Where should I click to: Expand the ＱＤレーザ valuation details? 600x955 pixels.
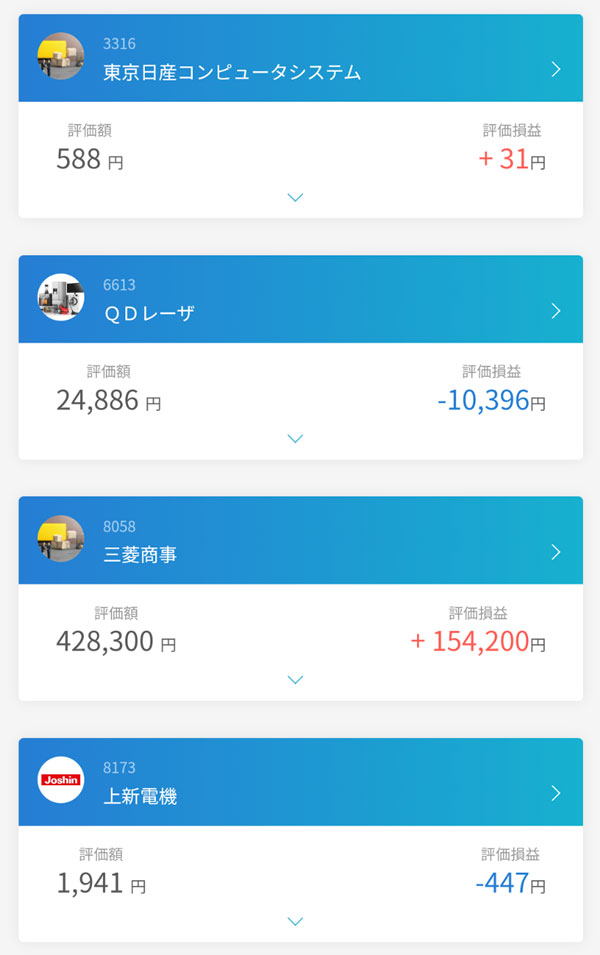pyautogui.click(x=295, y=438)
